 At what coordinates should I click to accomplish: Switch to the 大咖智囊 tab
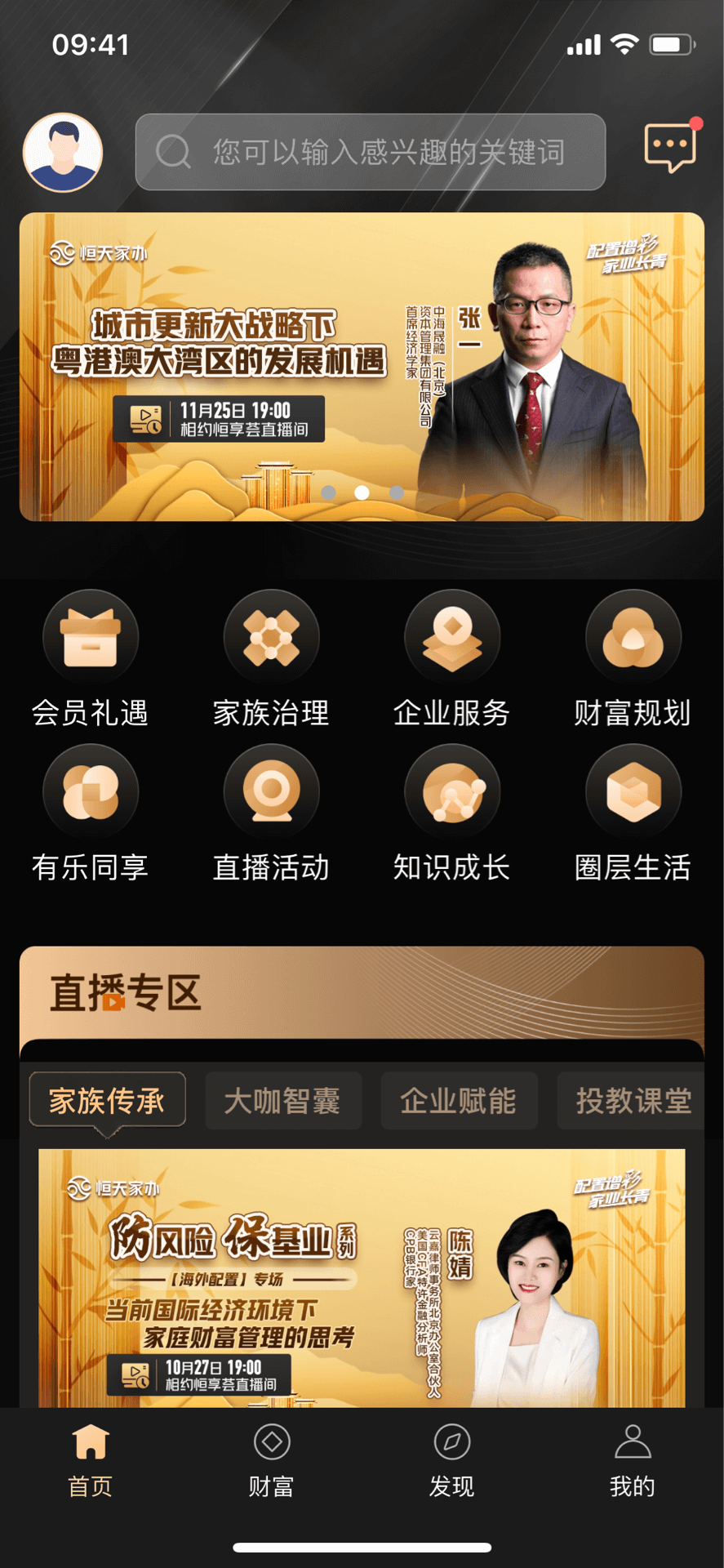click(282, 1101)
